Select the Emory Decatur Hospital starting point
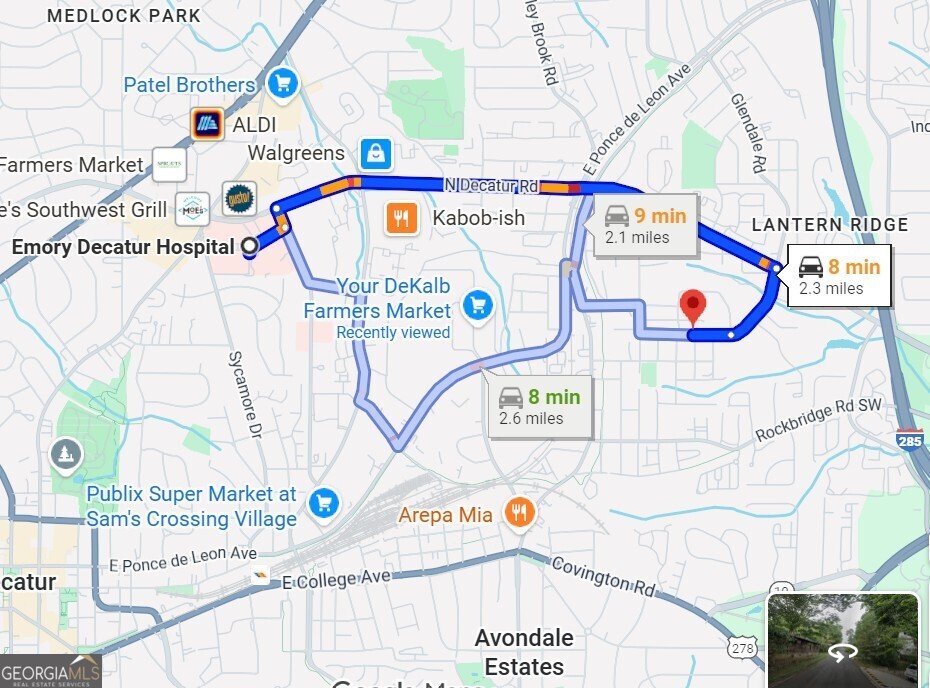The width and height of the screenshot is (930, 688). tap(249, 246)
